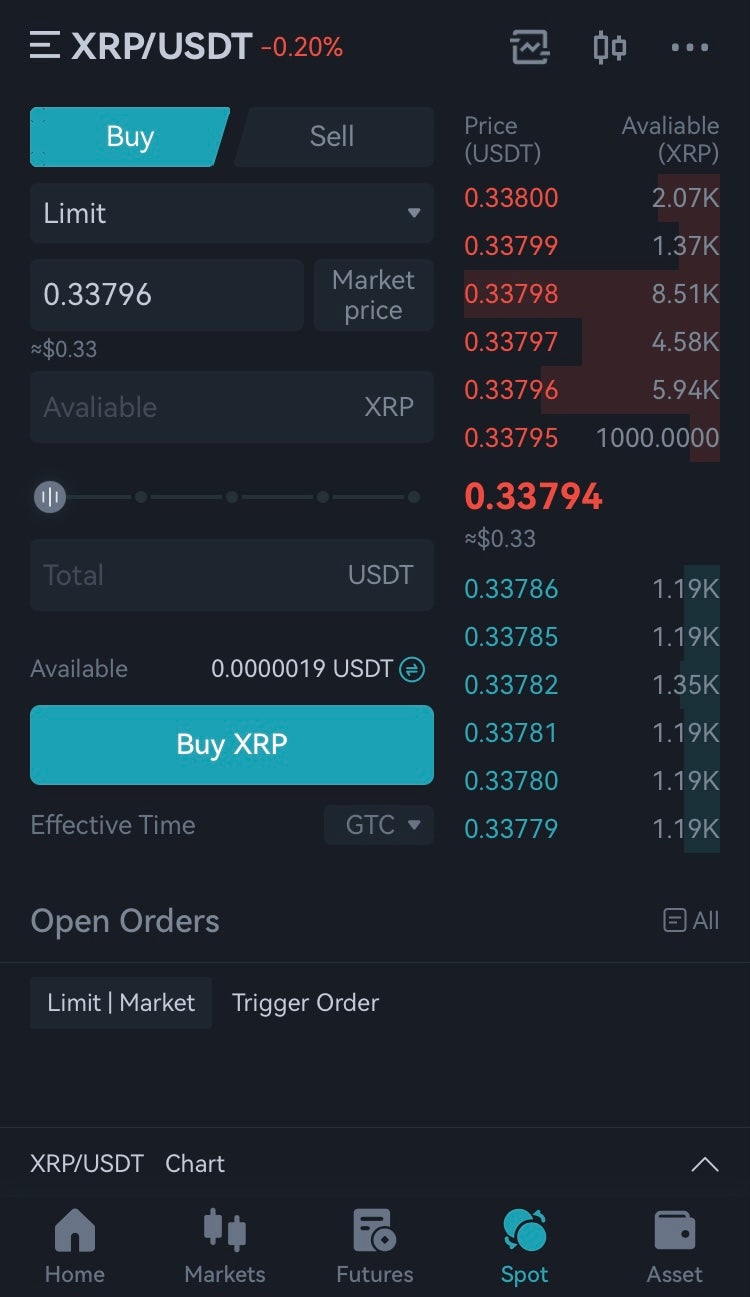Open the XRP/USDT pair selector menu
Viewport: 750px width, 1297px height.
140,46
